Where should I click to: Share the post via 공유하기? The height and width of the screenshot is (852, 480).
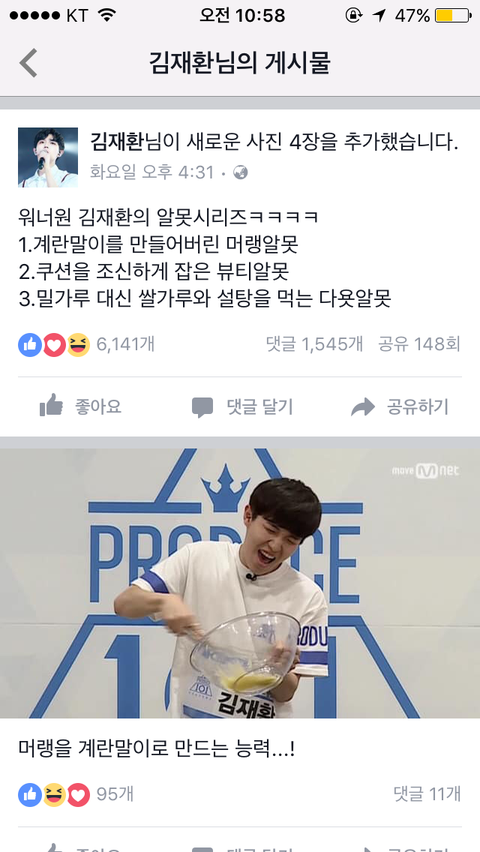(x=400, y=406)
